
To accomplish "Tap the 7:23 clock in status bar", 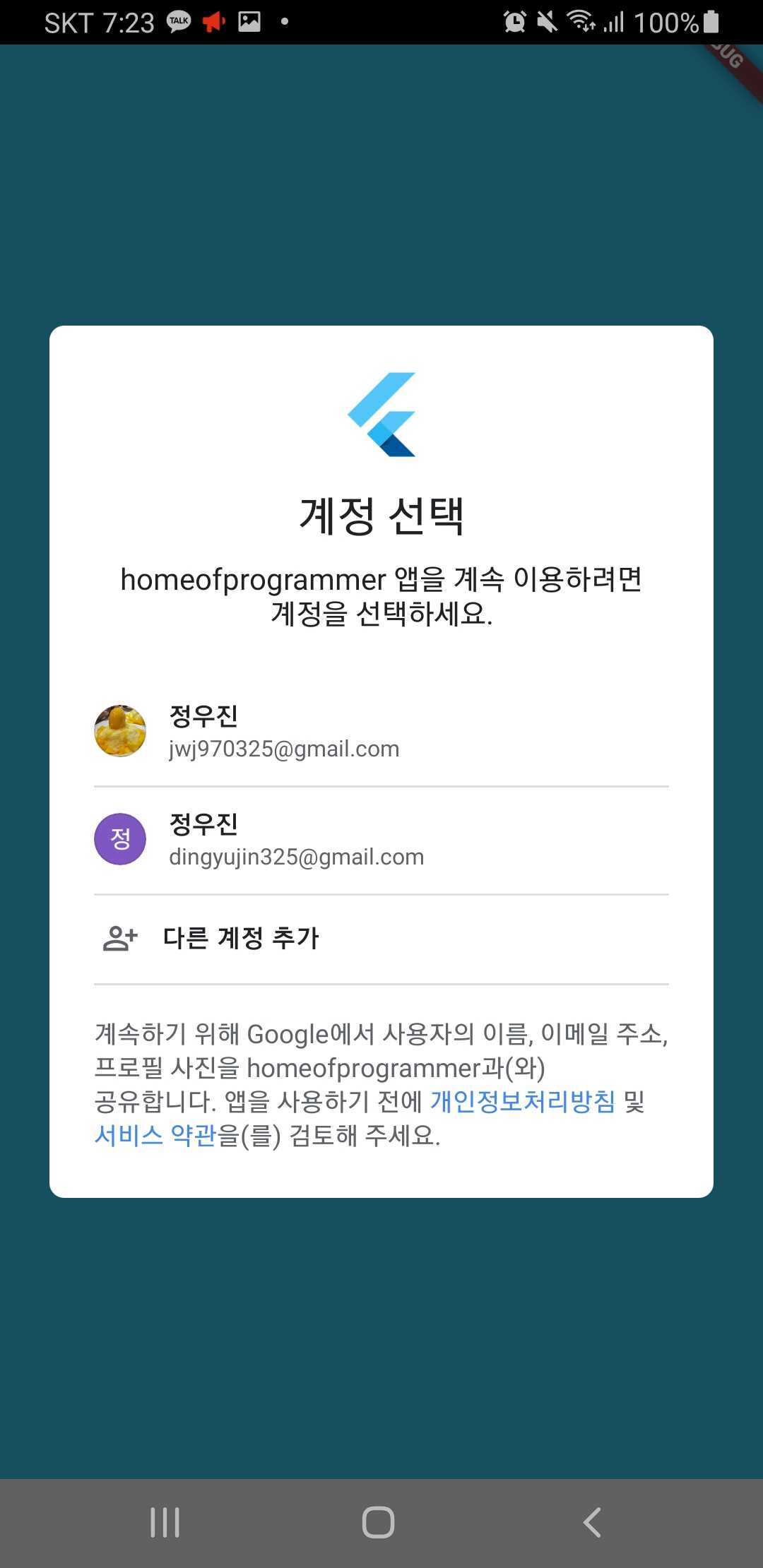I will [131, 21].
